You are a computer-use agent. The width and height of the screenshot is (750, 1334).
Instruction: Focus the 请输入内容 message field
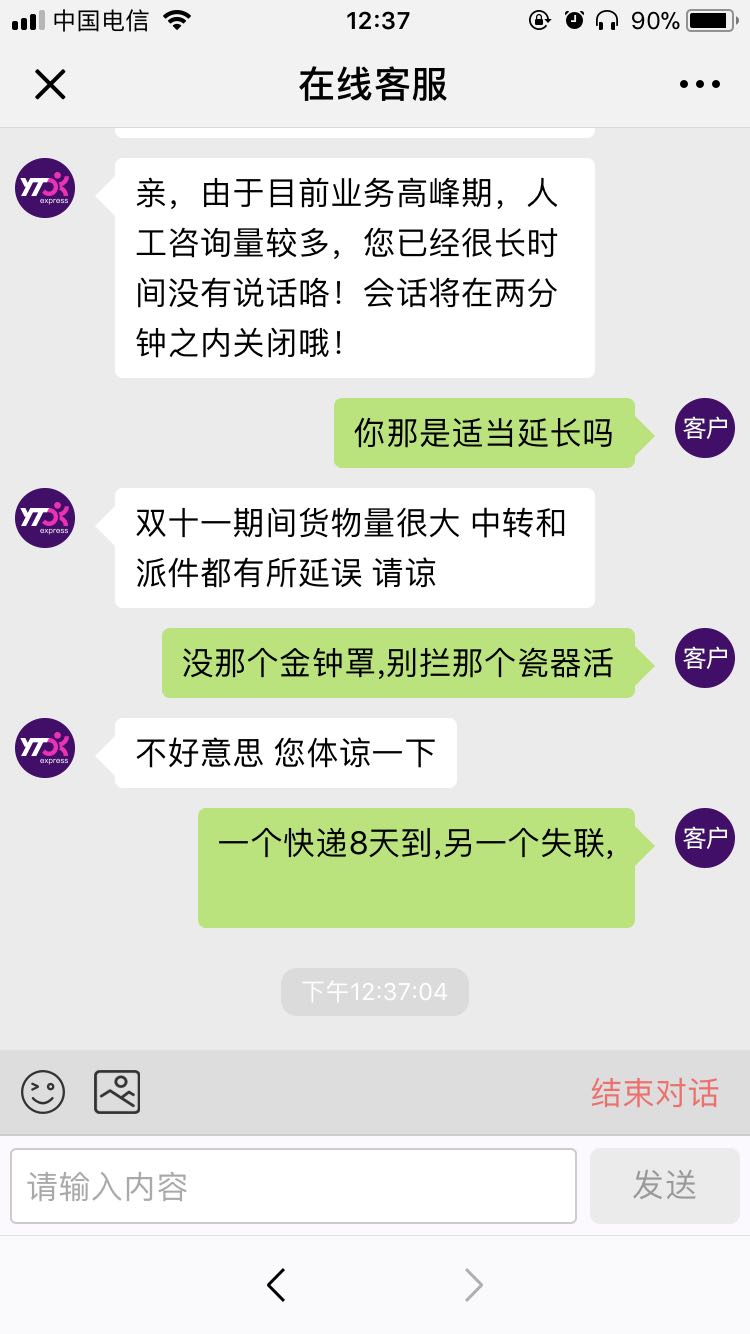click(x=293, y=1186)
